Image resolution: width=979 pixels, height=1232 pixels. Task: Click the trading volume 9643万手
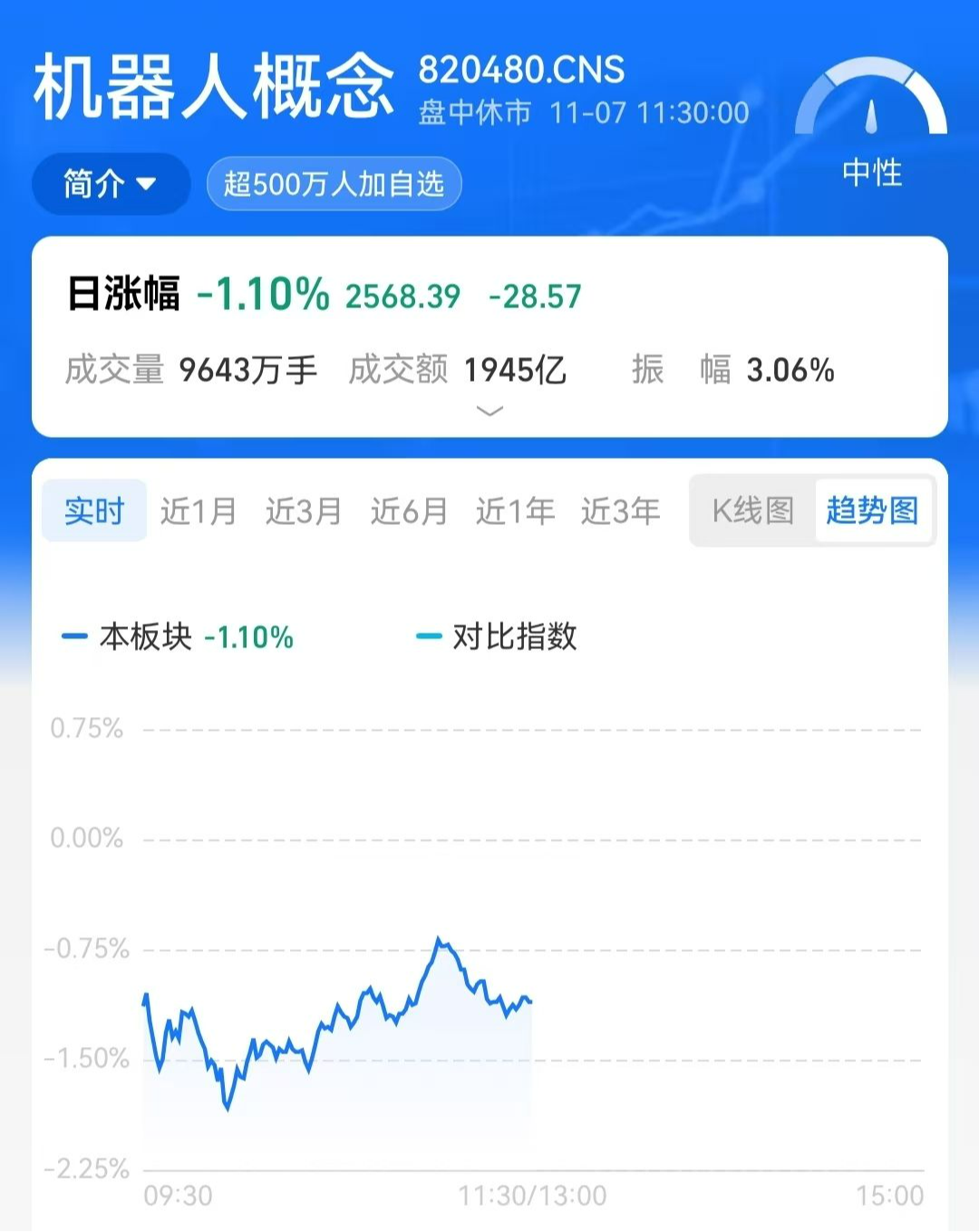tap(248, 370)
